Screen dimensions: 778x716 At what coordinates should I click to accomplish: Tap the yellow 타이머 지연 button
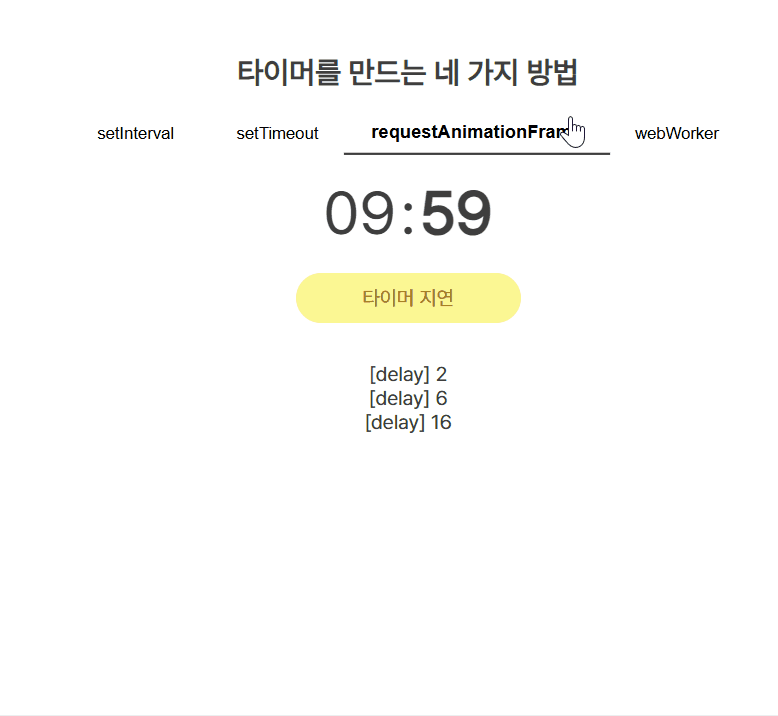click(408, 298)
